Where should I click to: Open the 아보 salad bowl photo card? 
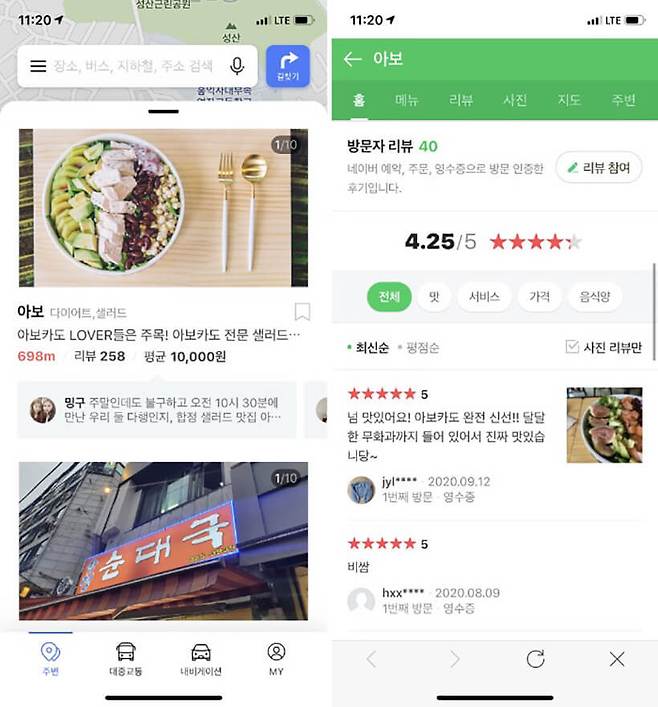(163, 208)
